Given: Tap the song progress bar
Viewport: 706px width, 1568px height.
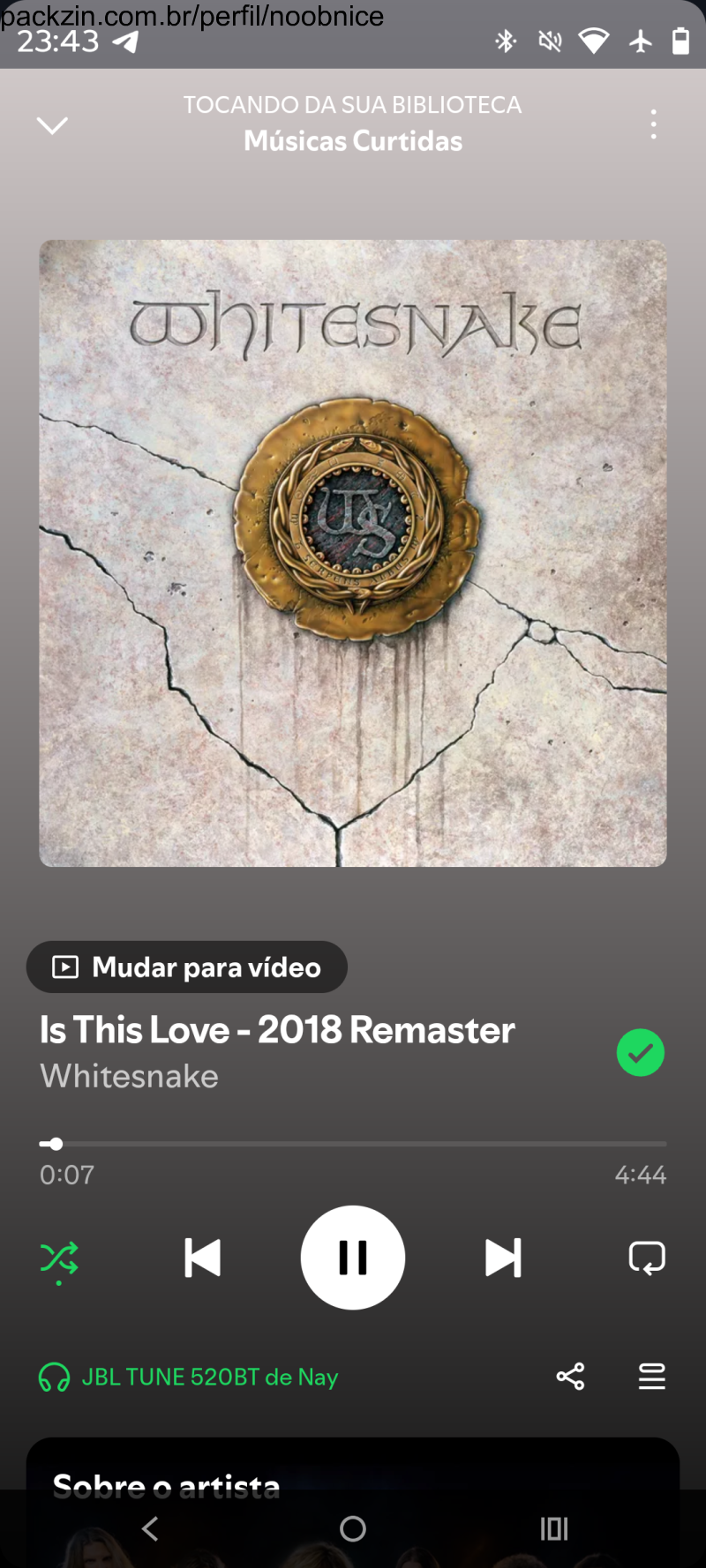Looking at the screenshot, I should coord(353,1144).
